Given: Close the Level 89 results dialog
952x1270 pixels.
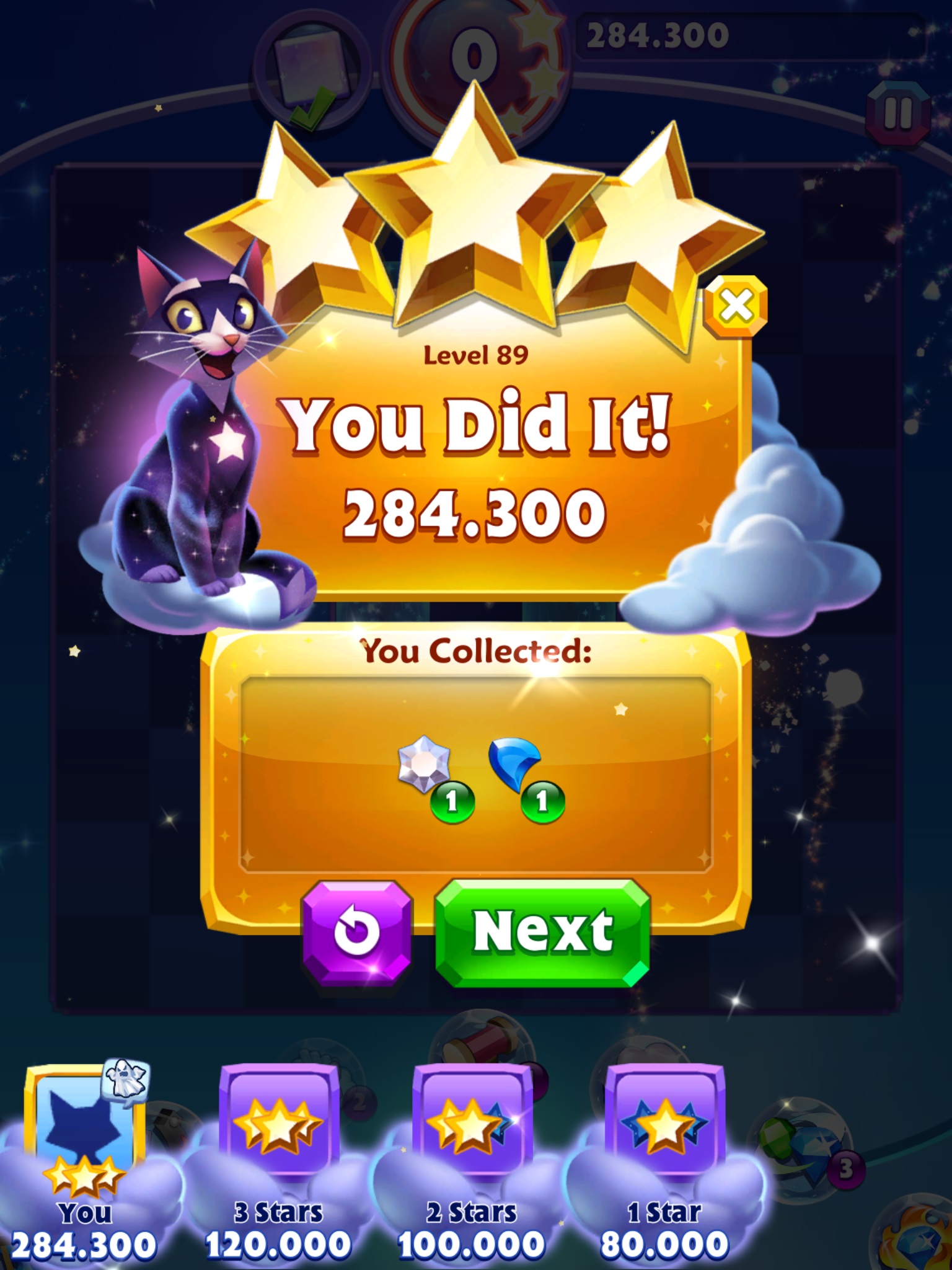Looking at the screenshot, I should tap(736, 306).
